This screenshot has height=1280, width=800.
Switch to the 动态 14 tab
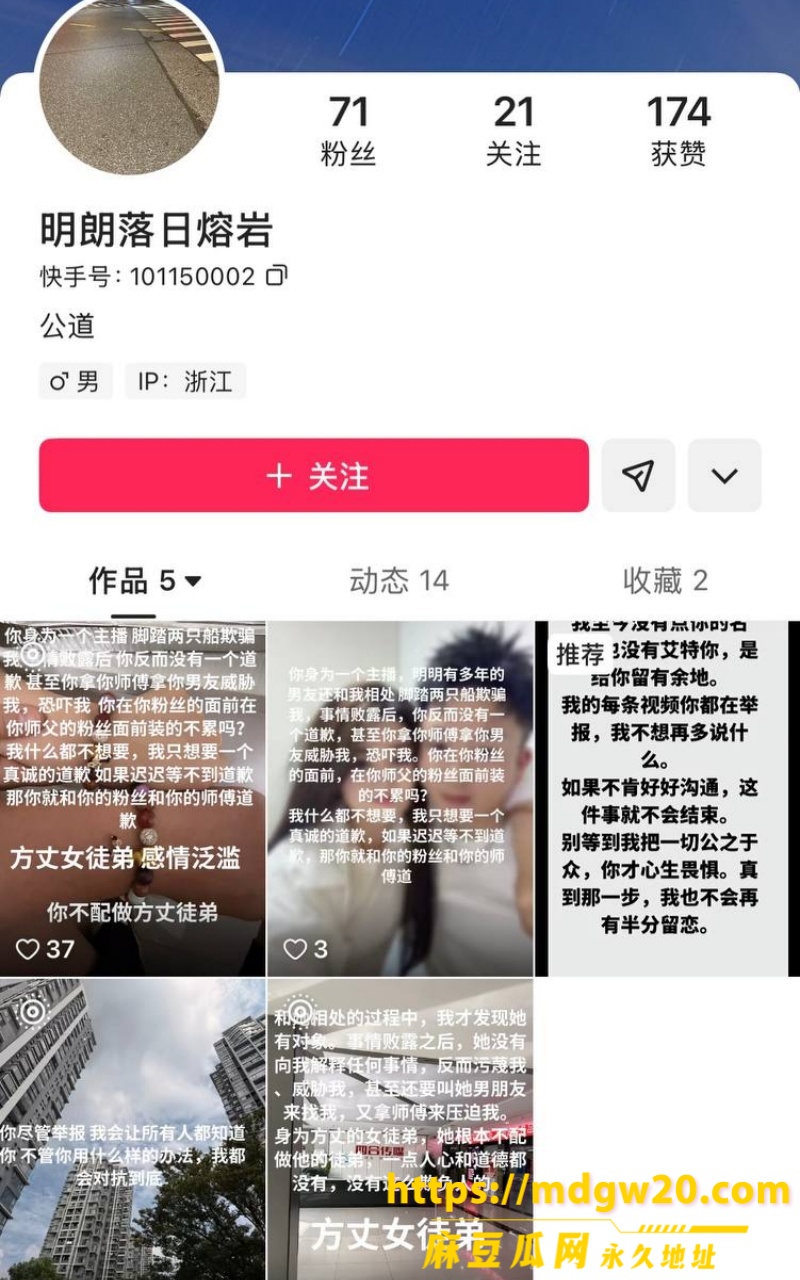coord(399,580)
